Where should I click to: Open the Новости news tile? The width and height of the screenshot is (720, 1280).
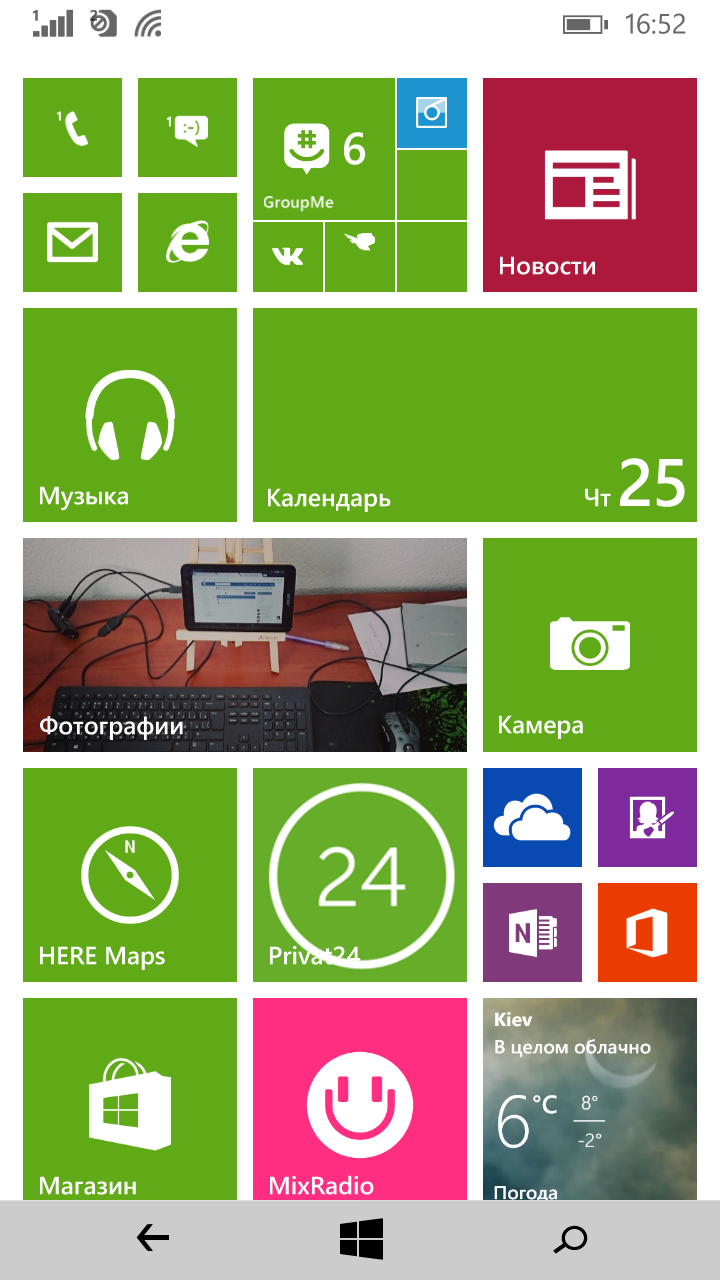pos(590,185)
